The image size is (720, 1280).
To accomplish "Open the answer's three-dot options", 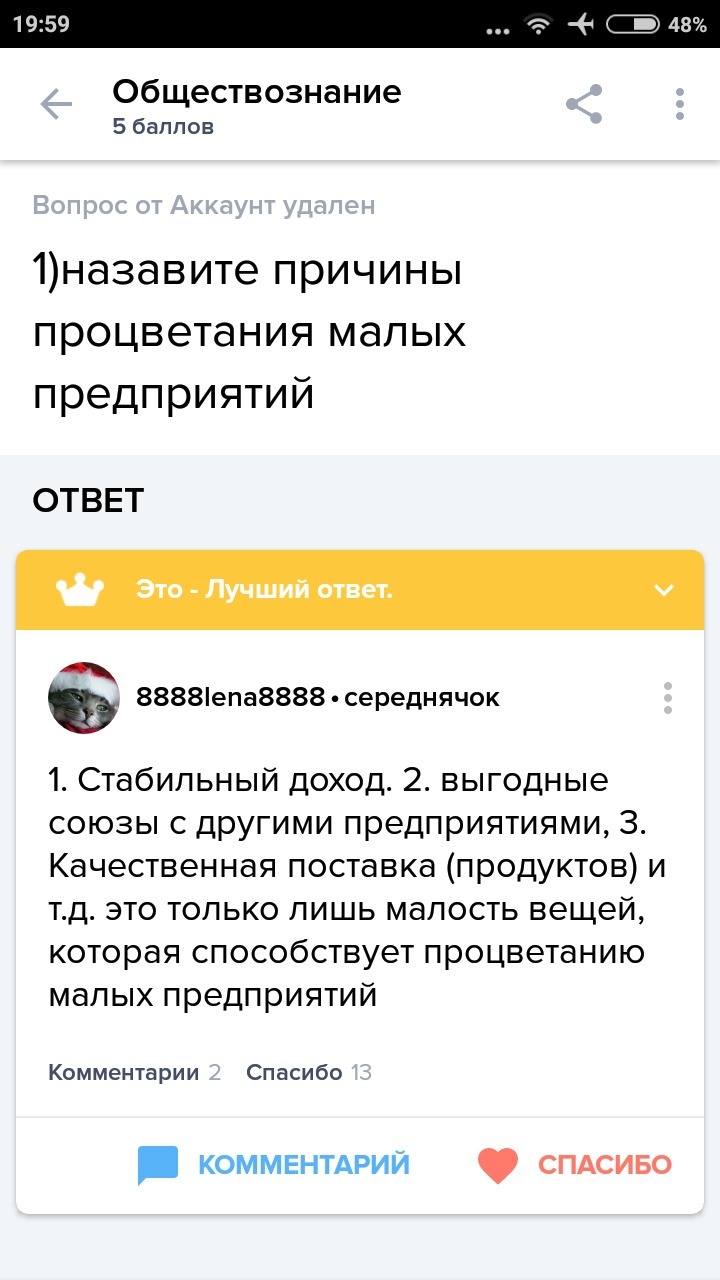I will pos(667,698).
